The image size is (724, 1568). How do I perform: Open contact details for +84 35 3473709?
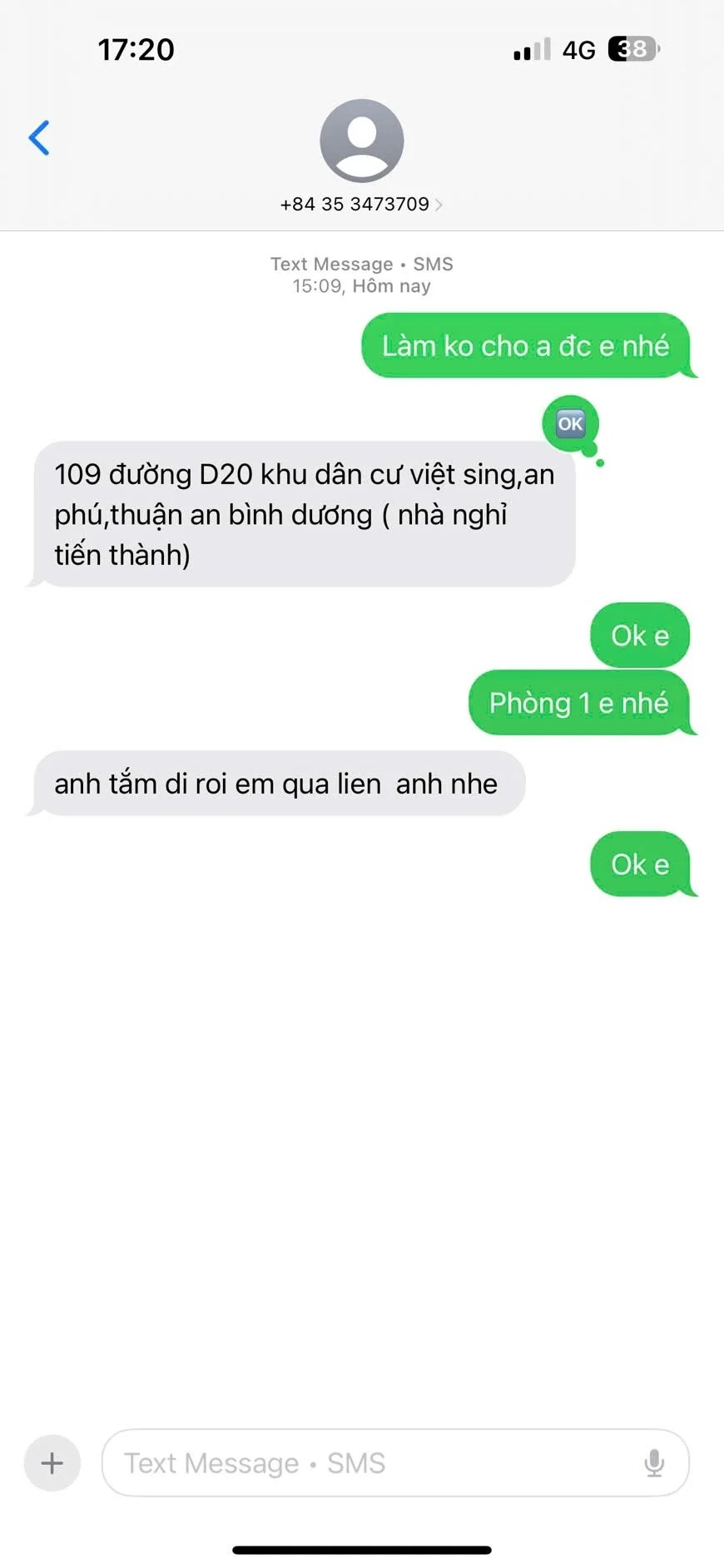point(361,204)
